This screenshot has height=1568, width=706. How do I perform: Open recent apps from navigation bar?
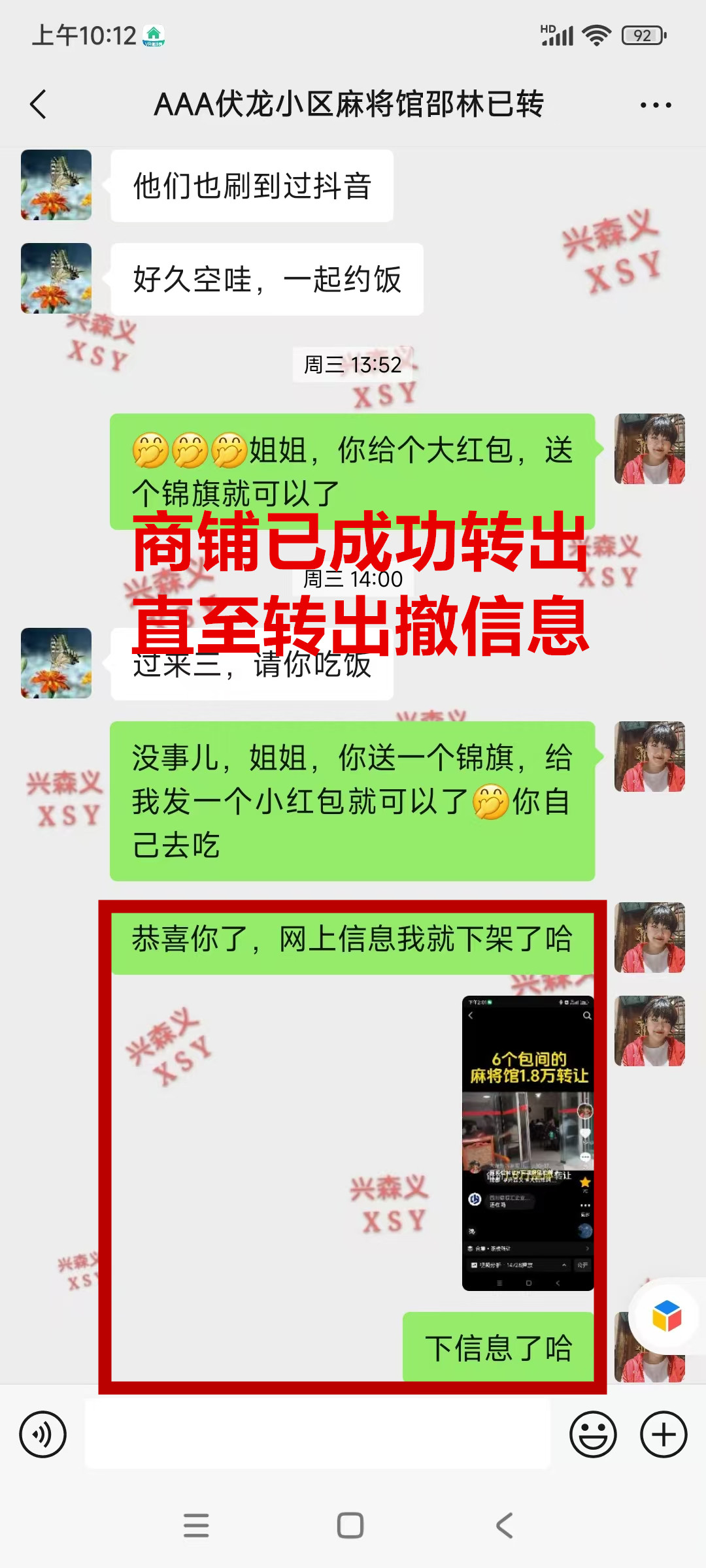point(196,1526)
